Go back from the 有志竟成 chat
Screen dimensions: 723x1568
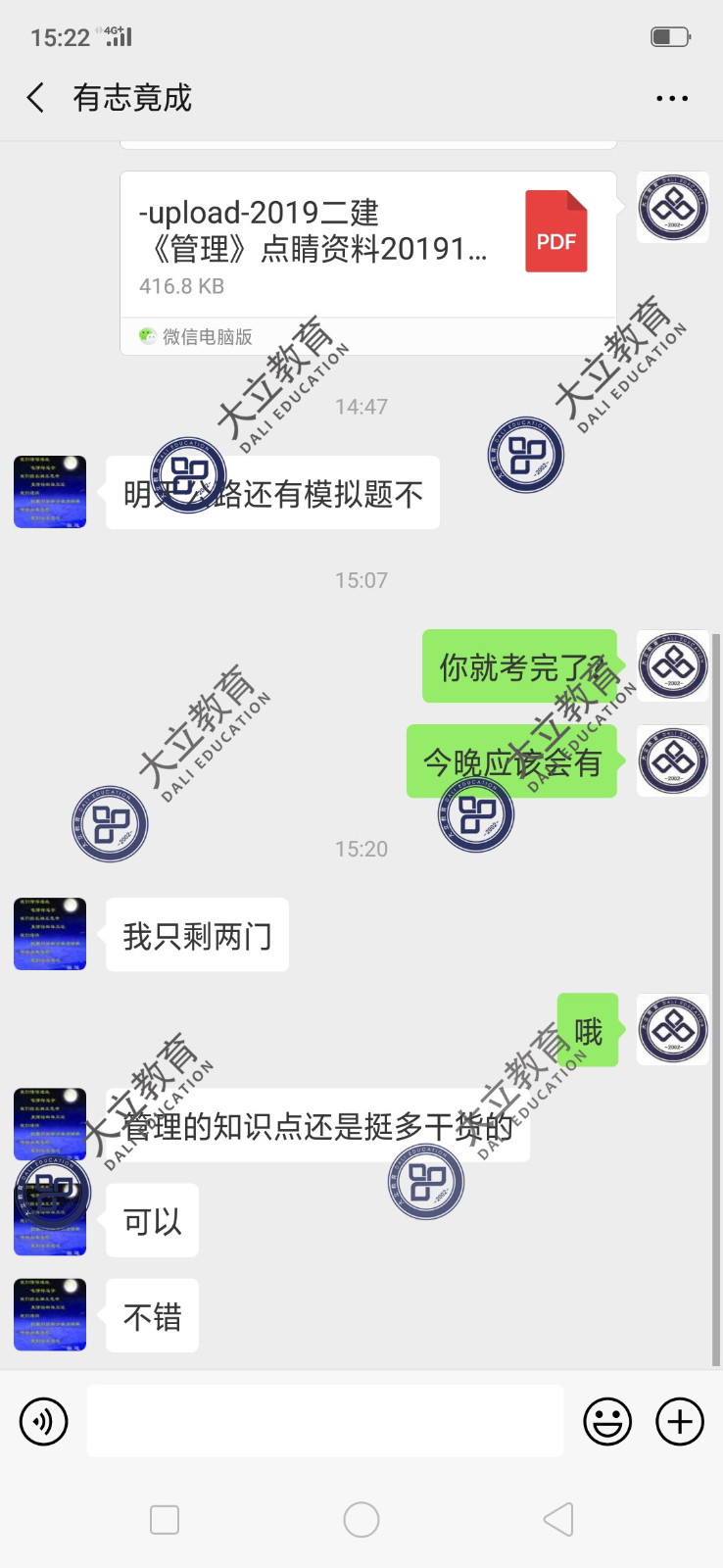pos(36,98)
